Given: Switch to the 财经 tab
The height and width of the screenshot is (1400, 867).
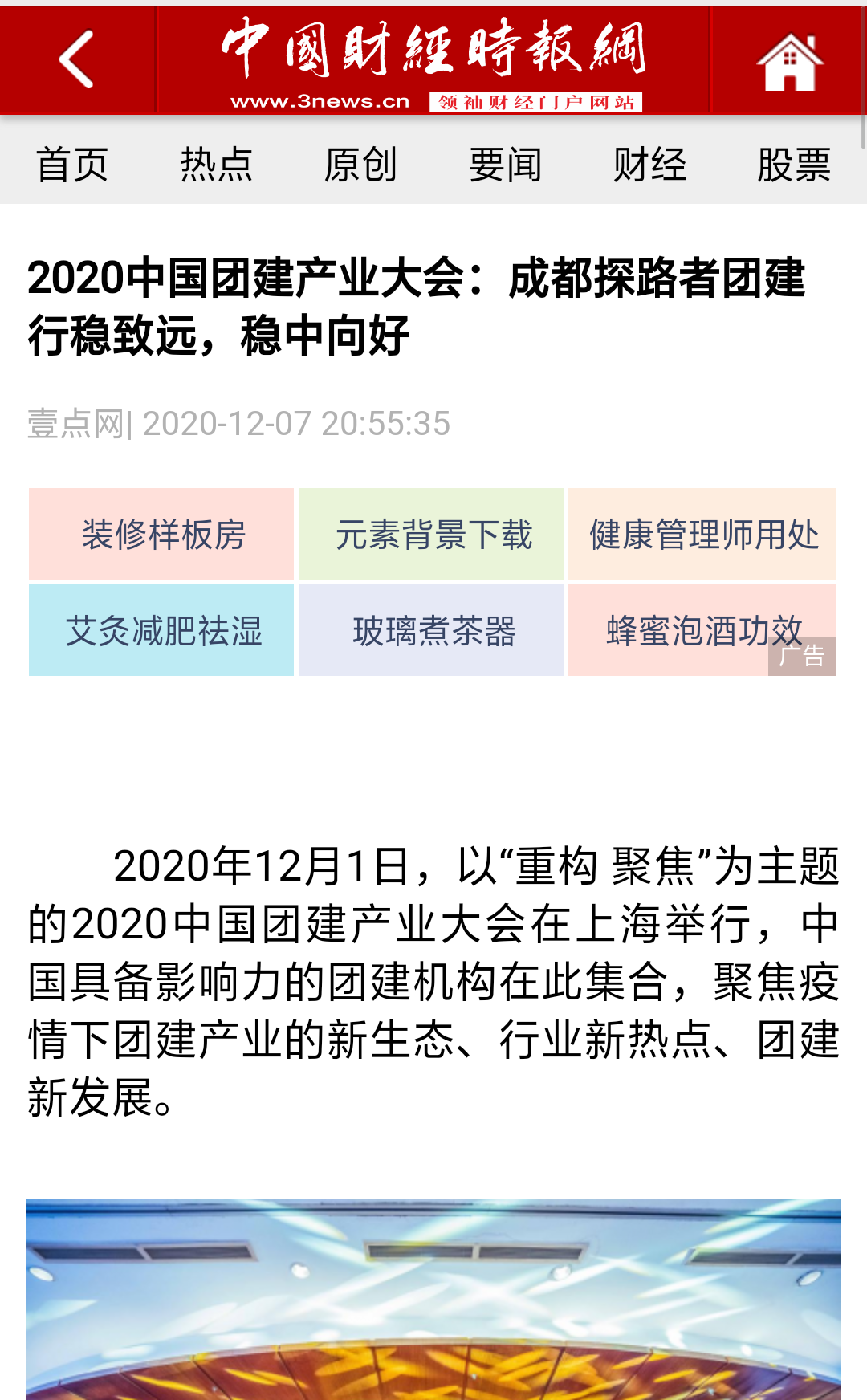Looking at the screenshot, I should pyautogui.click(x=649, y=165).
